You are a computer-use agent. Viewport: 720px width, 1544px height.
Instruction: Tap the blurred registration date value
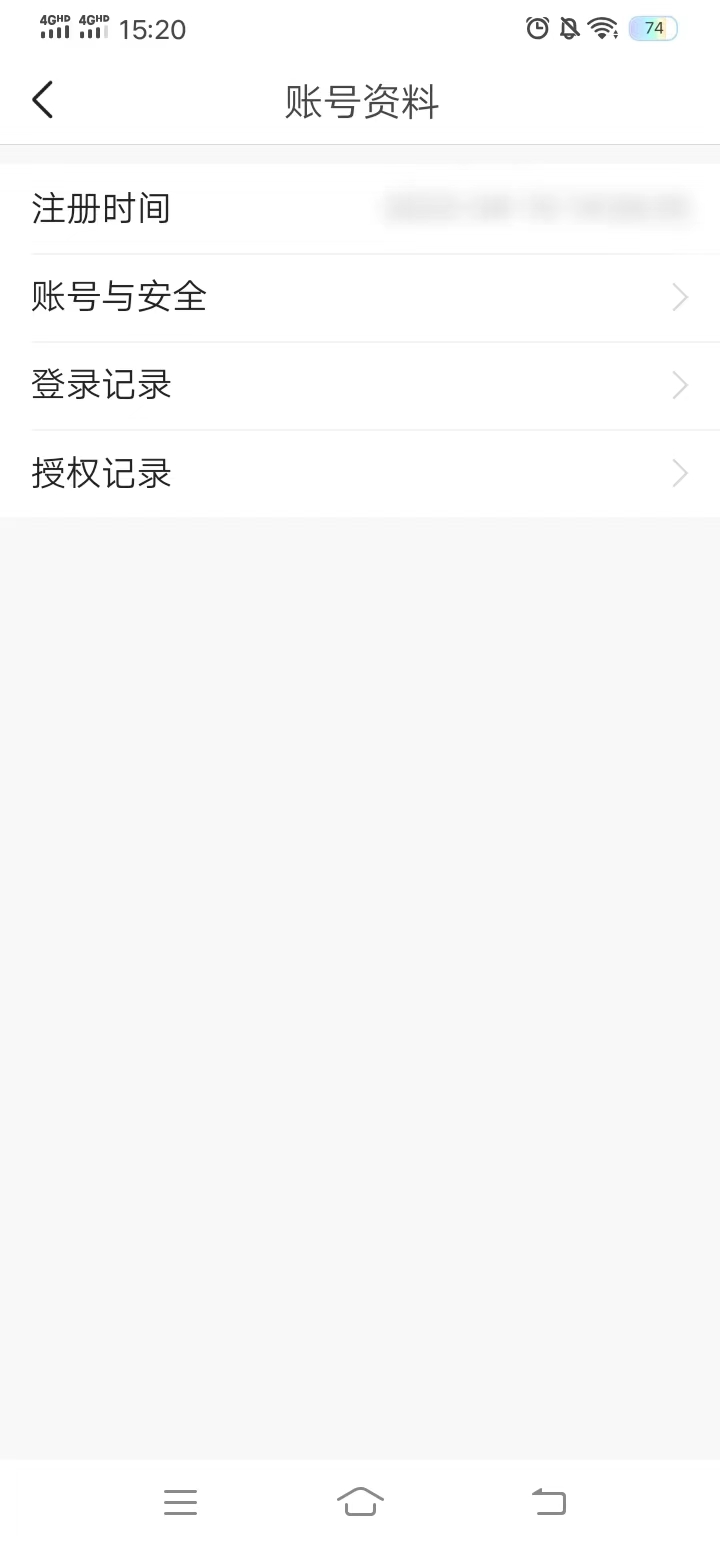(537, 209)
